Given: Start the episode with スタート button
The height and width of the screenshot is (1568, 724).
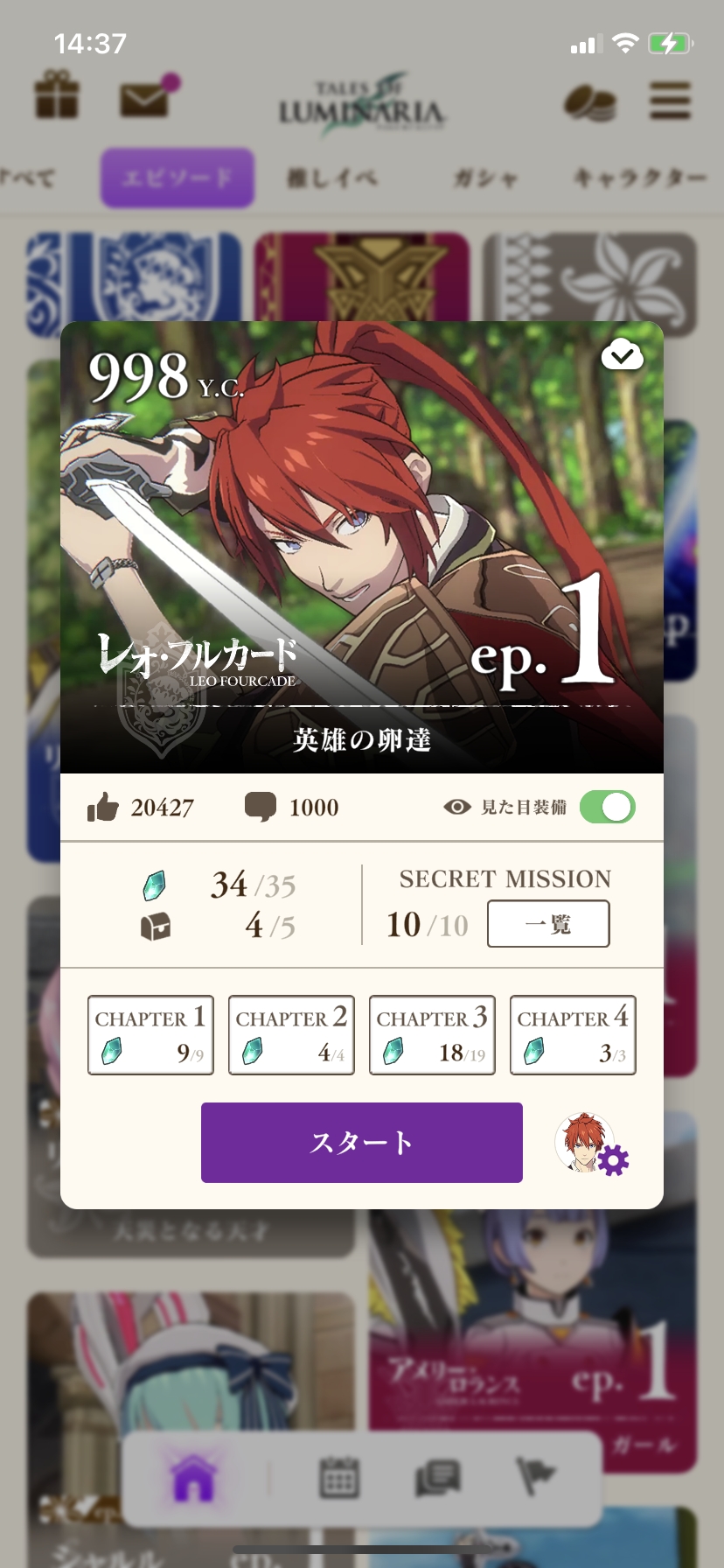Looking at the screenshot, I should [x=361, y=1142].
